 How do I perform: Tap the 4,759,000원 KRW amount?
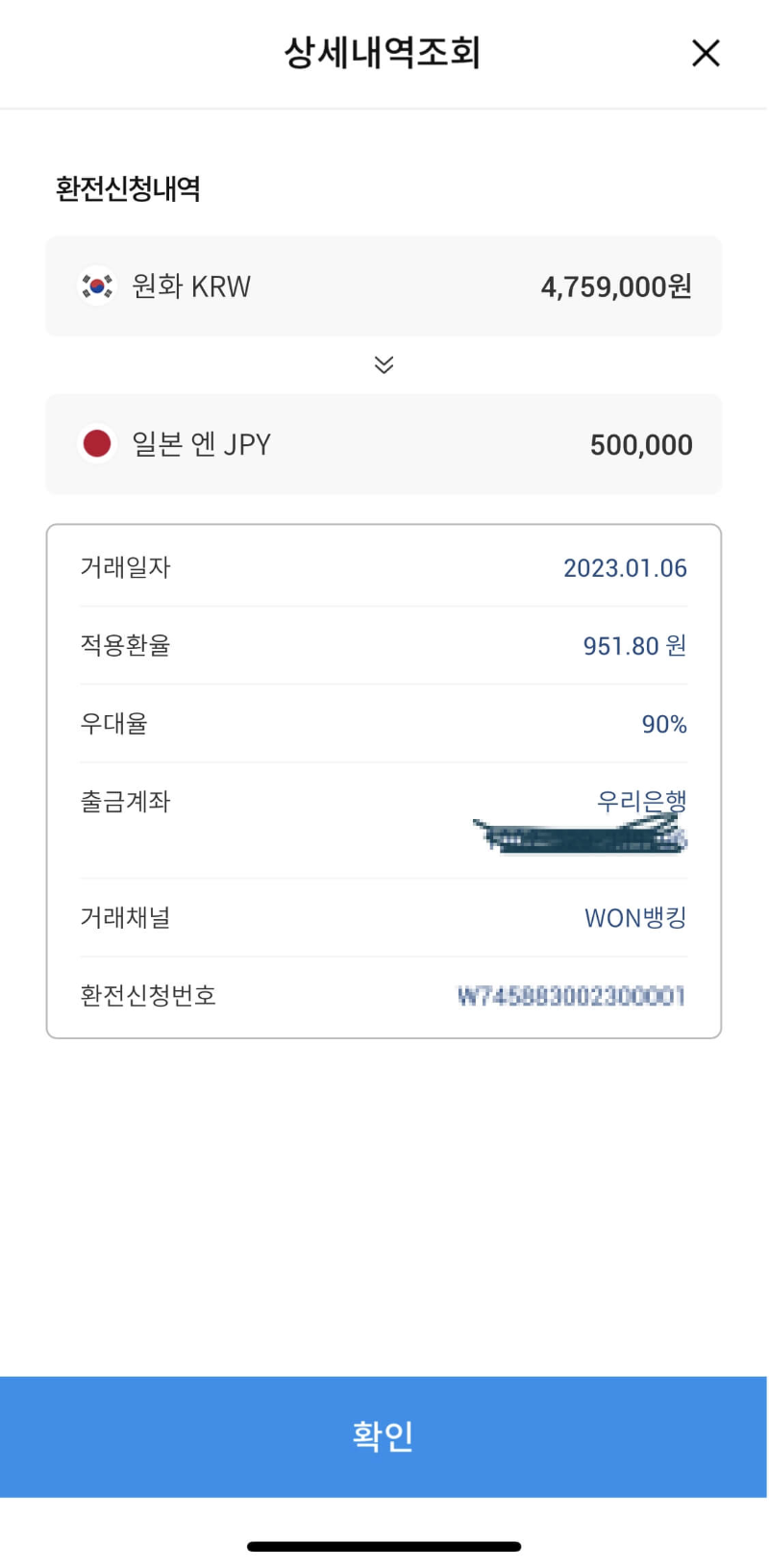click(x=618, y=286)
